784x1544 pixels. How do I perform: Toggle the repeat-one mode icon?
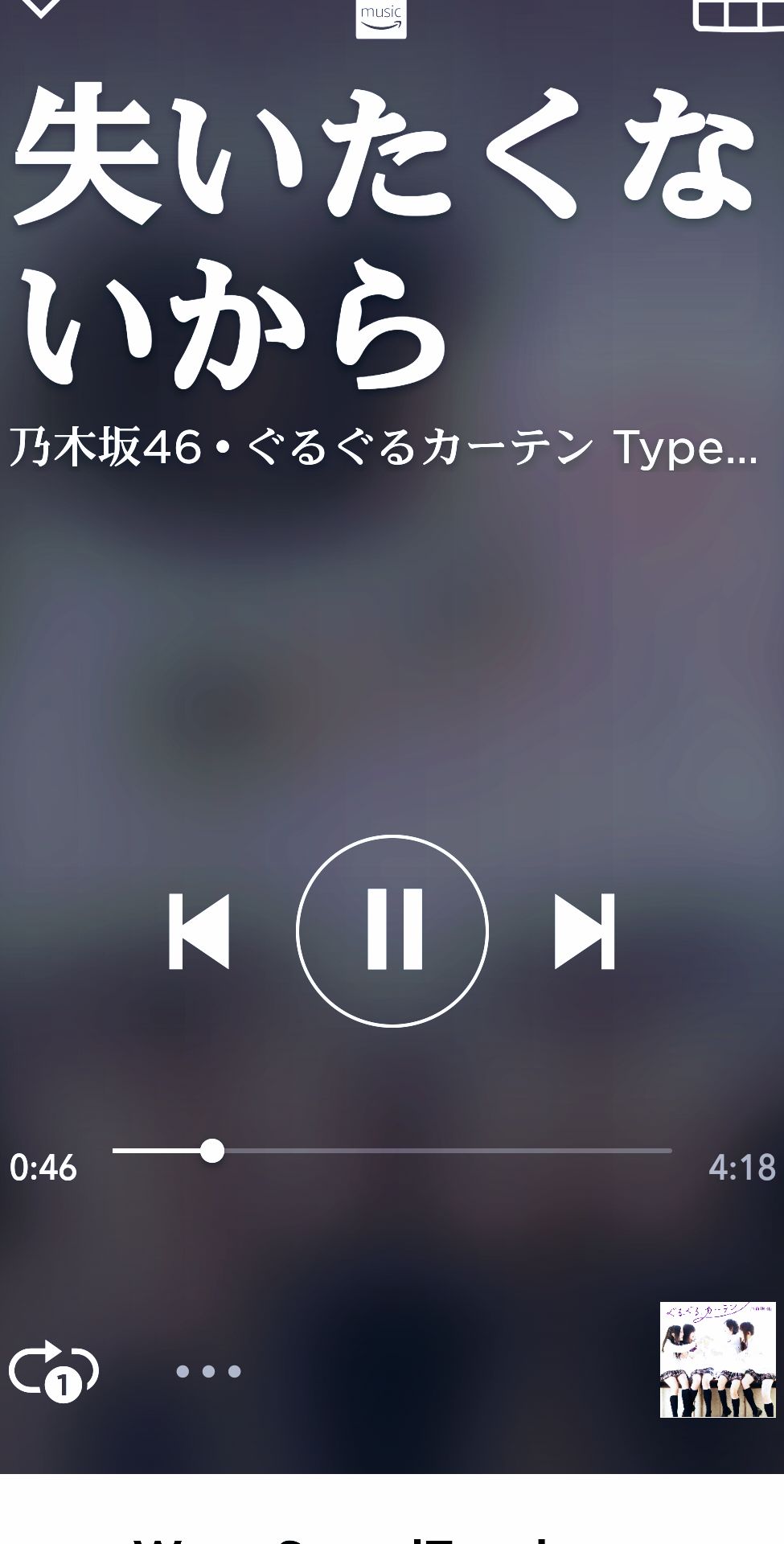coord(53,1371)
